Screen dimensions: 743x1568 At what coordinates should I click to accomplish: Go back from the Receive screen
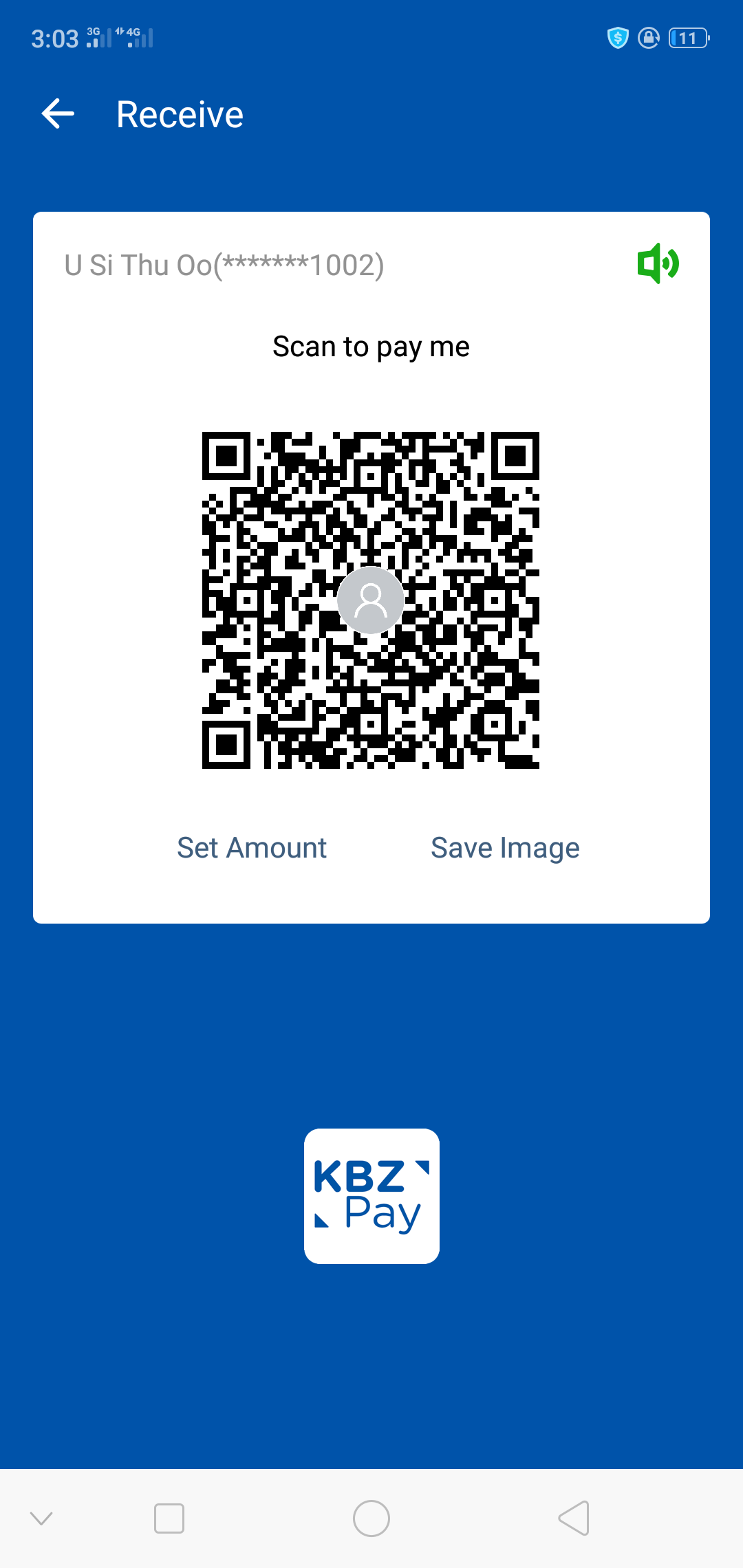coord(58,114)
